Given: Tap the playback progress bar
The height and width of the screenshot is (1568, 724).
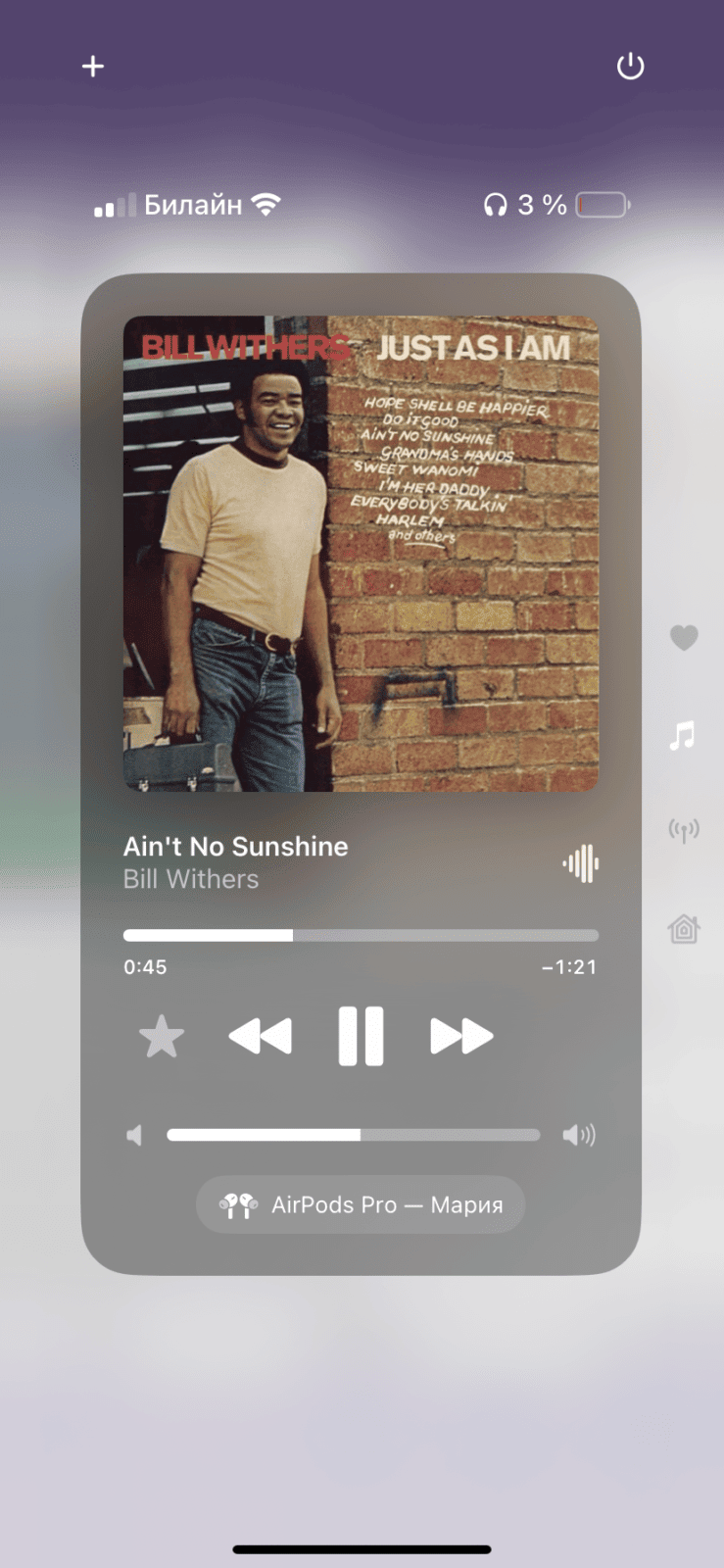Looking at the screenshot, I should pyautogui.click(x=361, y=935).
